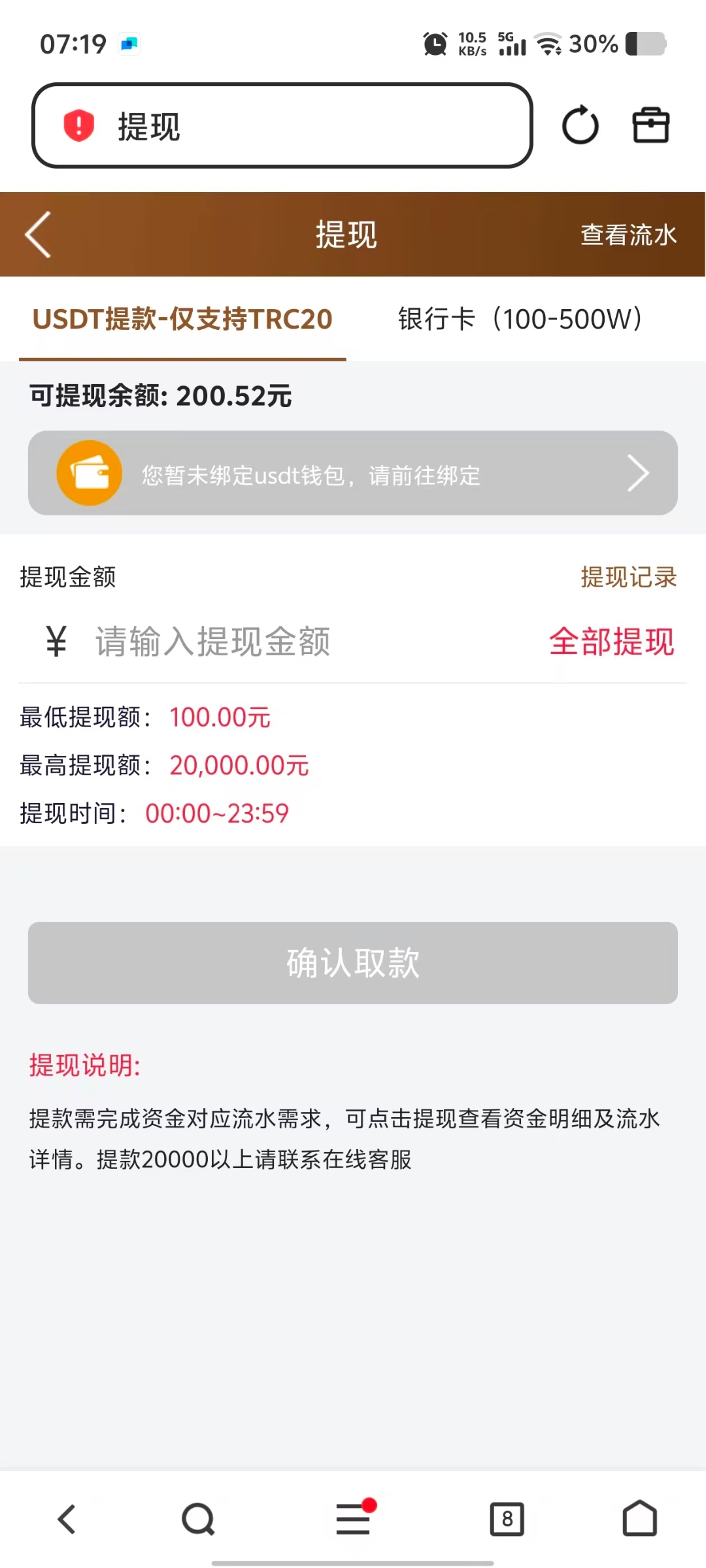Viewport: 706px width, 1568px height.
Task: Reload the page with the refresh icon
Action: (x=580, y=125)
